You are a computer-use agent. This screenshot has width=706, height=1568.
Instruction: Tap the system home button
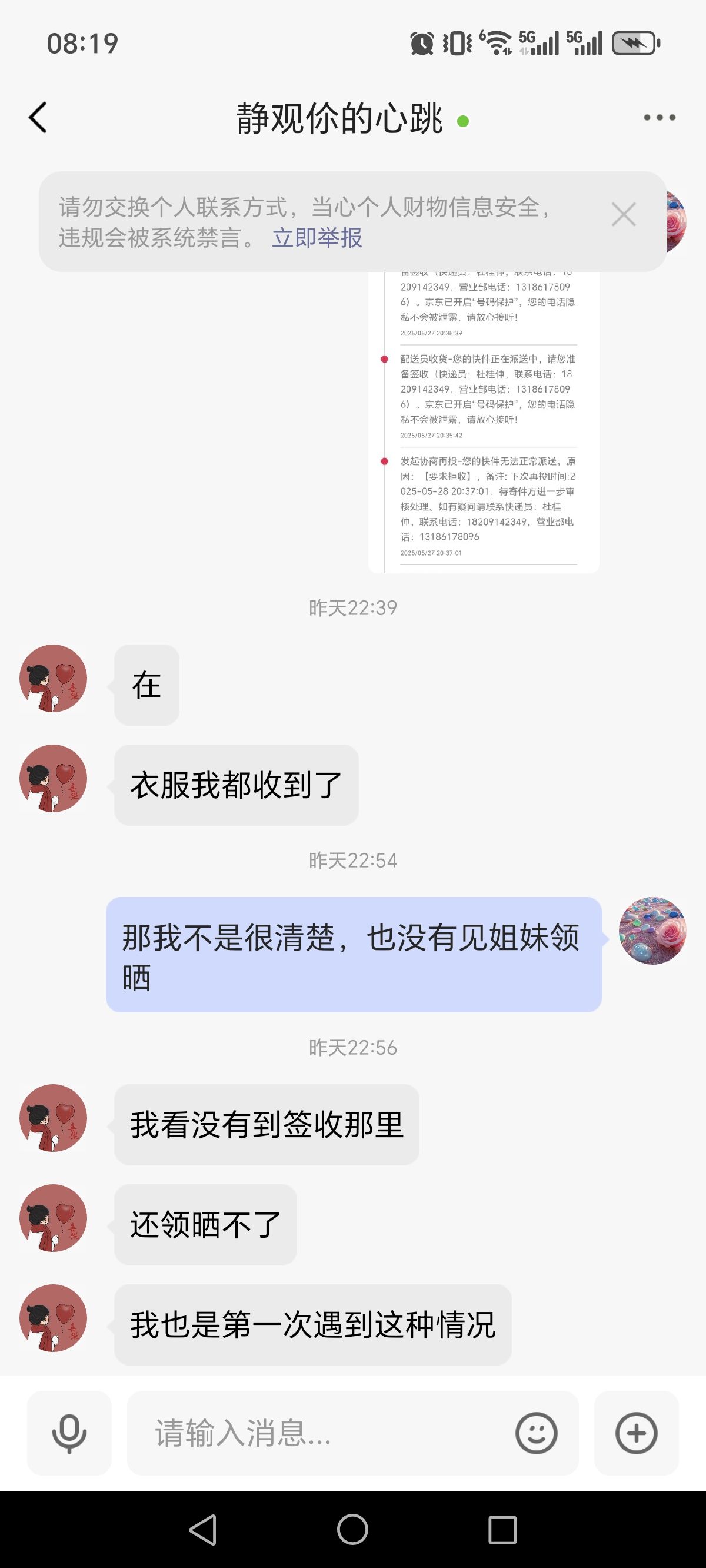tap(353, 1530)
